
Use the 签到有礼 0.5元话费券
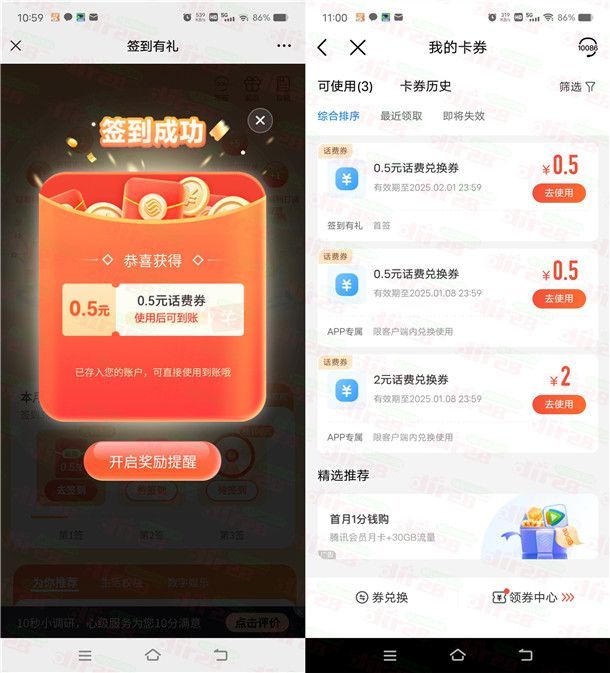558,193
